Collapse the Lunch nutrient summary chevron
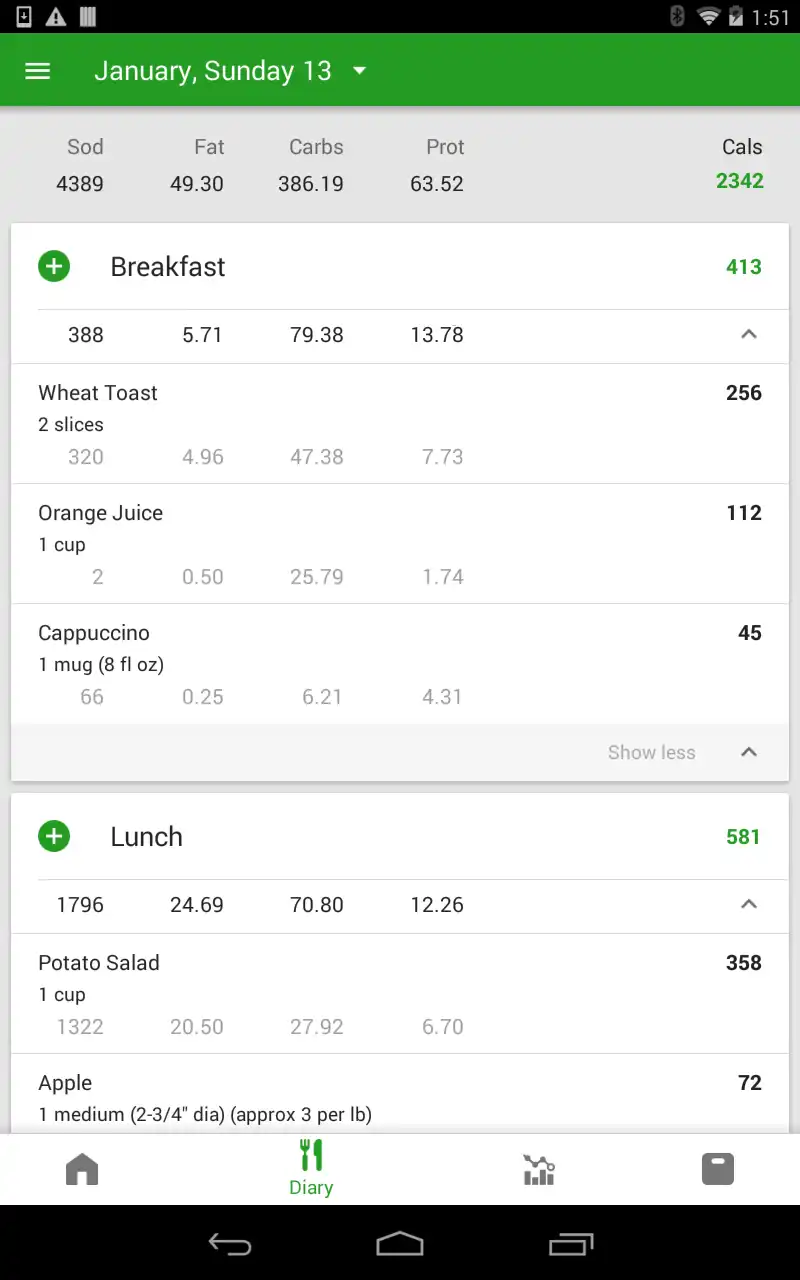 pyautogui.click(x=748, y=905)
